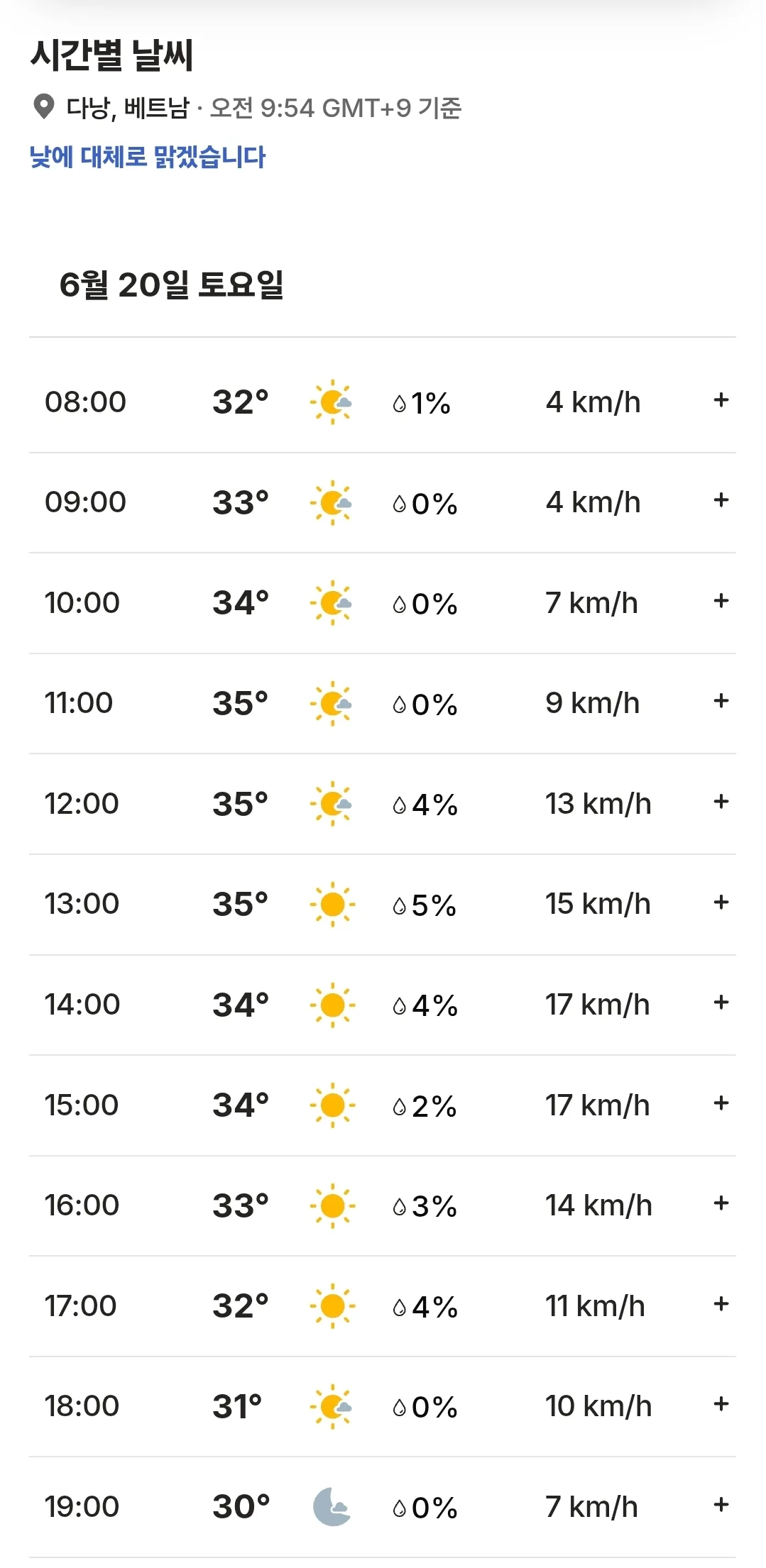Expand the 13:00 forecast row
This screenshot has height=1568, width=766.
(721, 902)
